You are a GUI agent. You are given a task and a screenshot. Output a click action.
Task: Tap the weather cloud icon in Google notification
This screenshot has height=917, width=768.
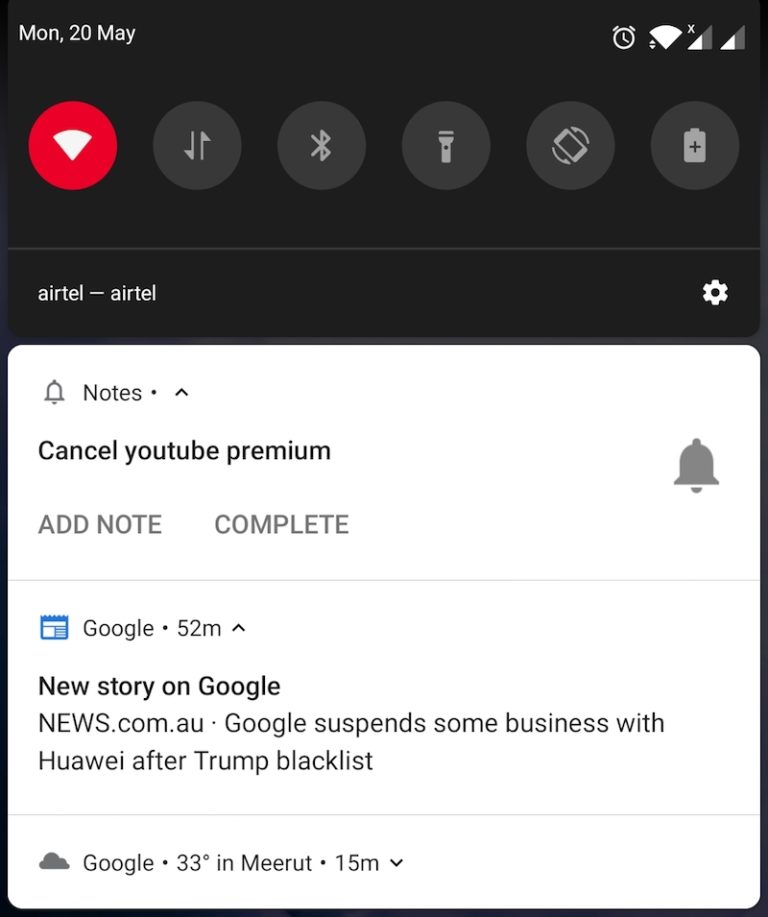click(x=54, y=862)
